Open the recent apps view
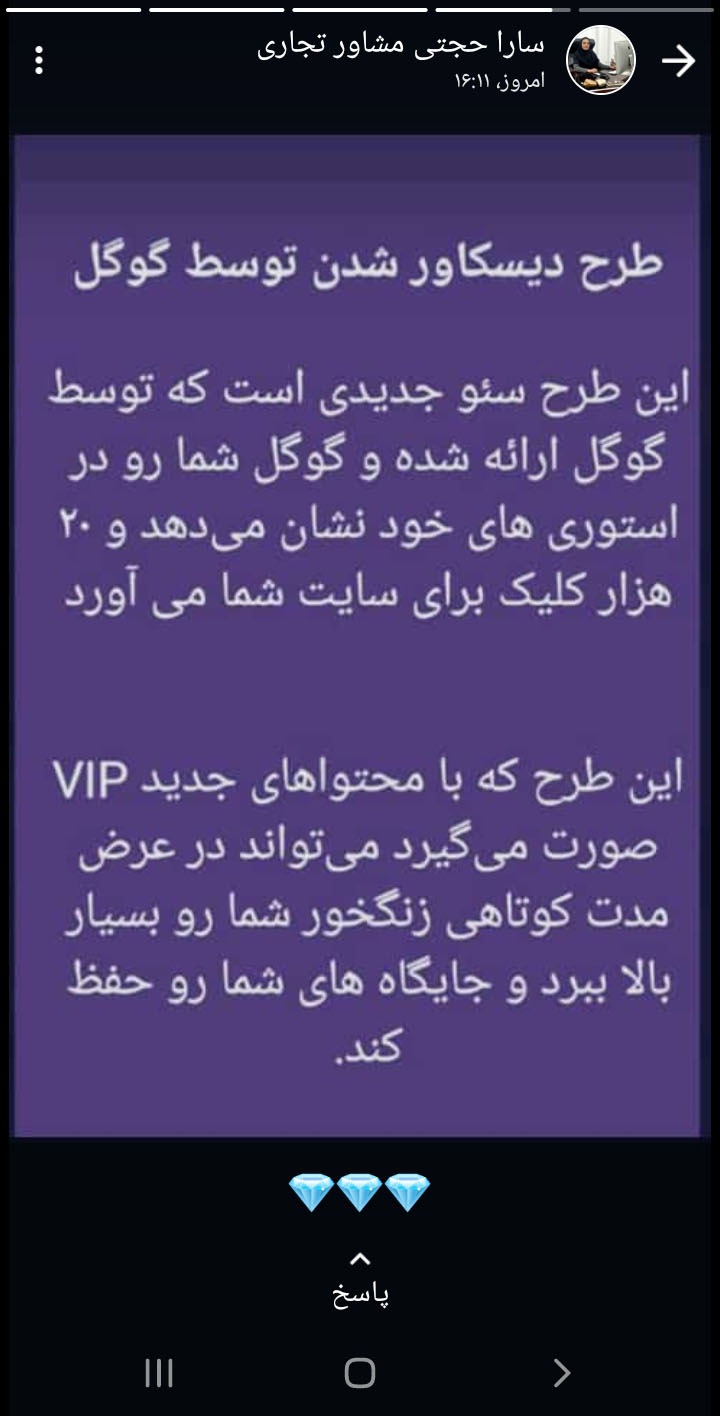 [159, 1373]
